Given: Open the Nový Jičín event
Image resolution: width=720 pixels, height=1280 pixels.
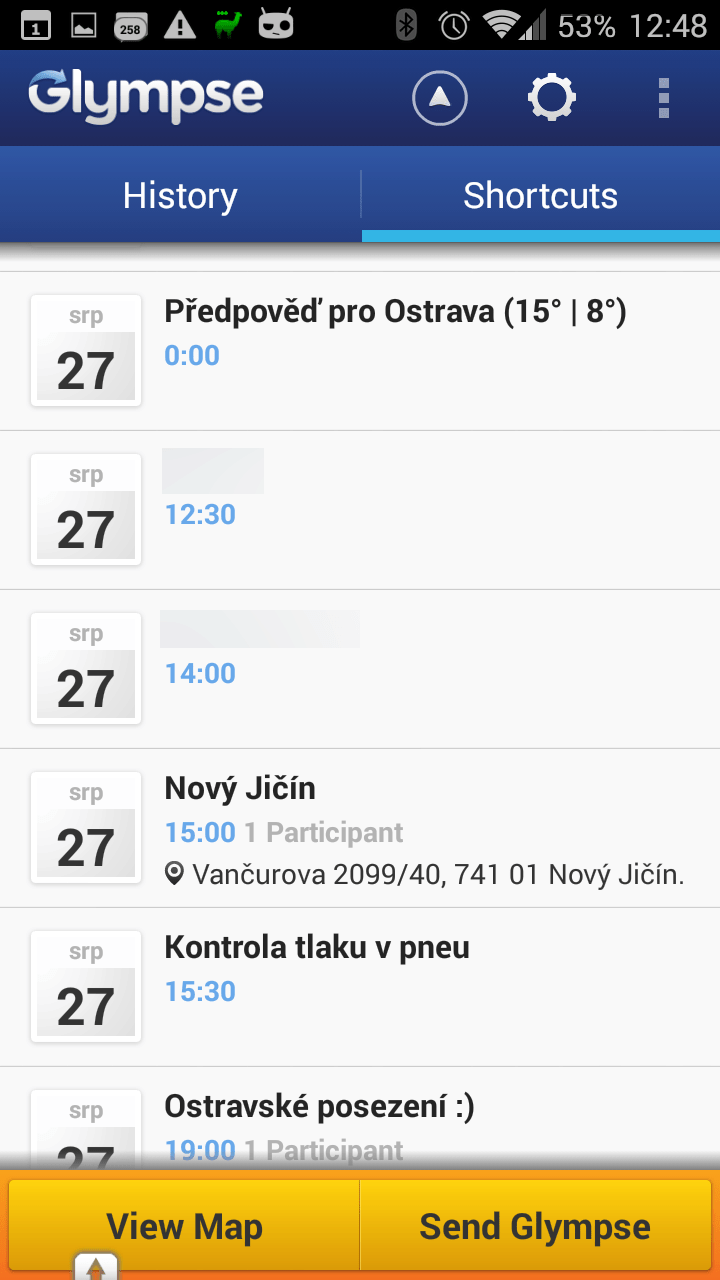Looking at the screenshot, I should pos(360,828).
